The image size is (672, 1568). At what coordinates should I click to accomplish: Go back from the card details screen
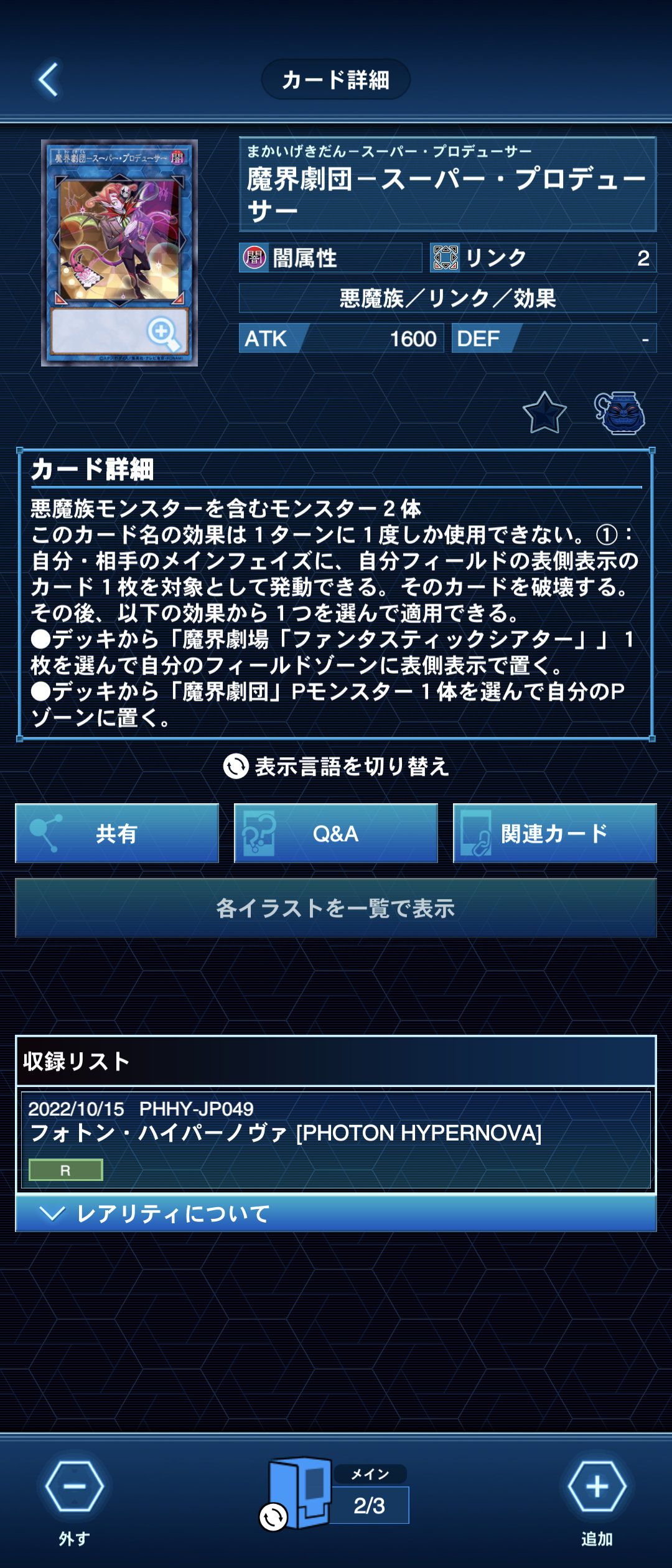click(49, 80)
